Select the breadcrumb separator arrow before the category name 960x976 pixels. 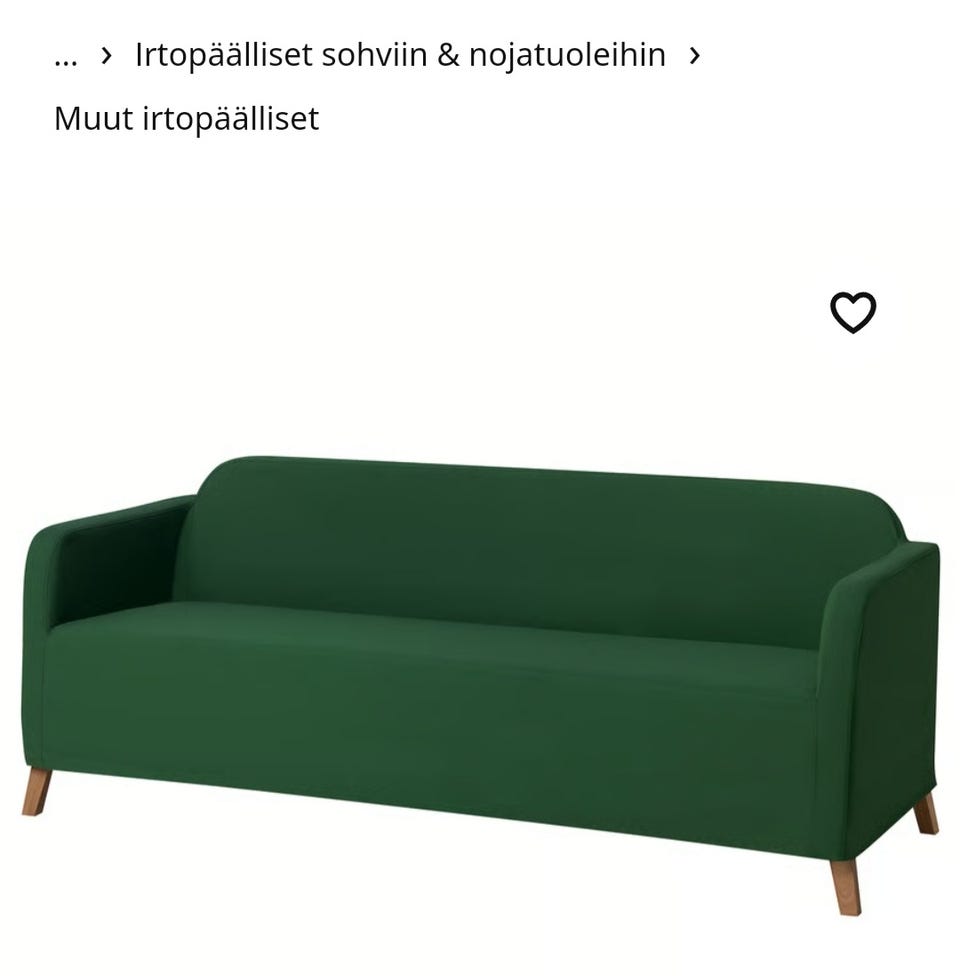(x=105, y=57)
